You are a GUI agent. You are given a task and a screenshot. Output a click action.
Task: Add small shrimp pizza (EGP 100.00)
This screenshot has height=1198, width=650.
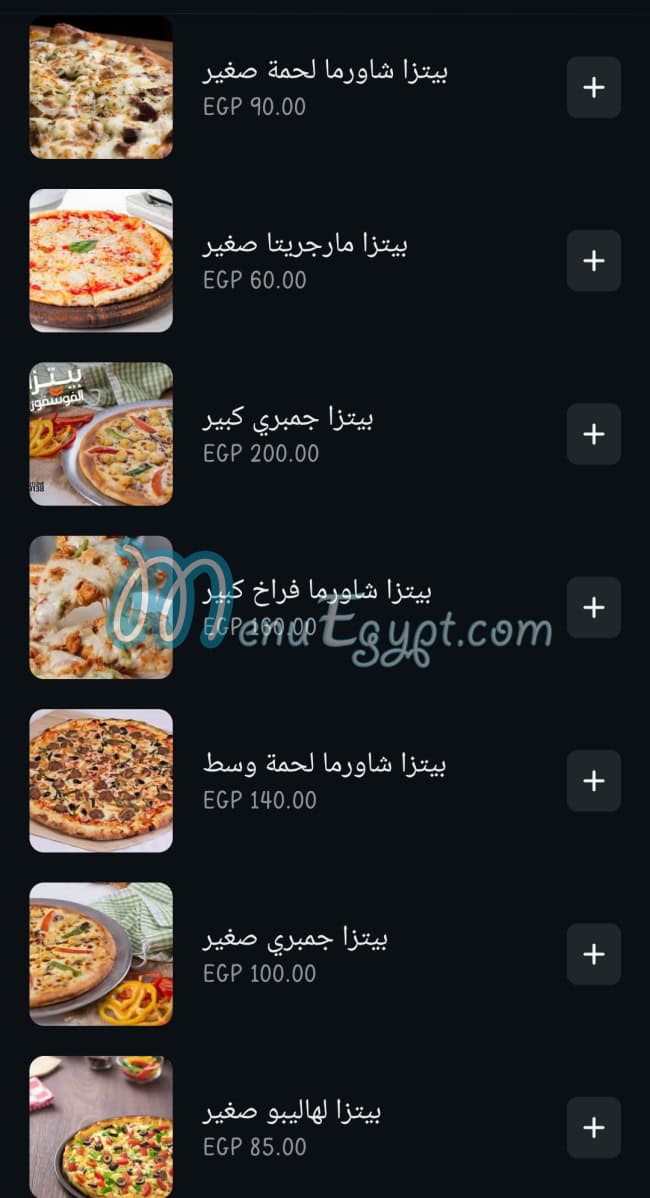click(594, 954)
